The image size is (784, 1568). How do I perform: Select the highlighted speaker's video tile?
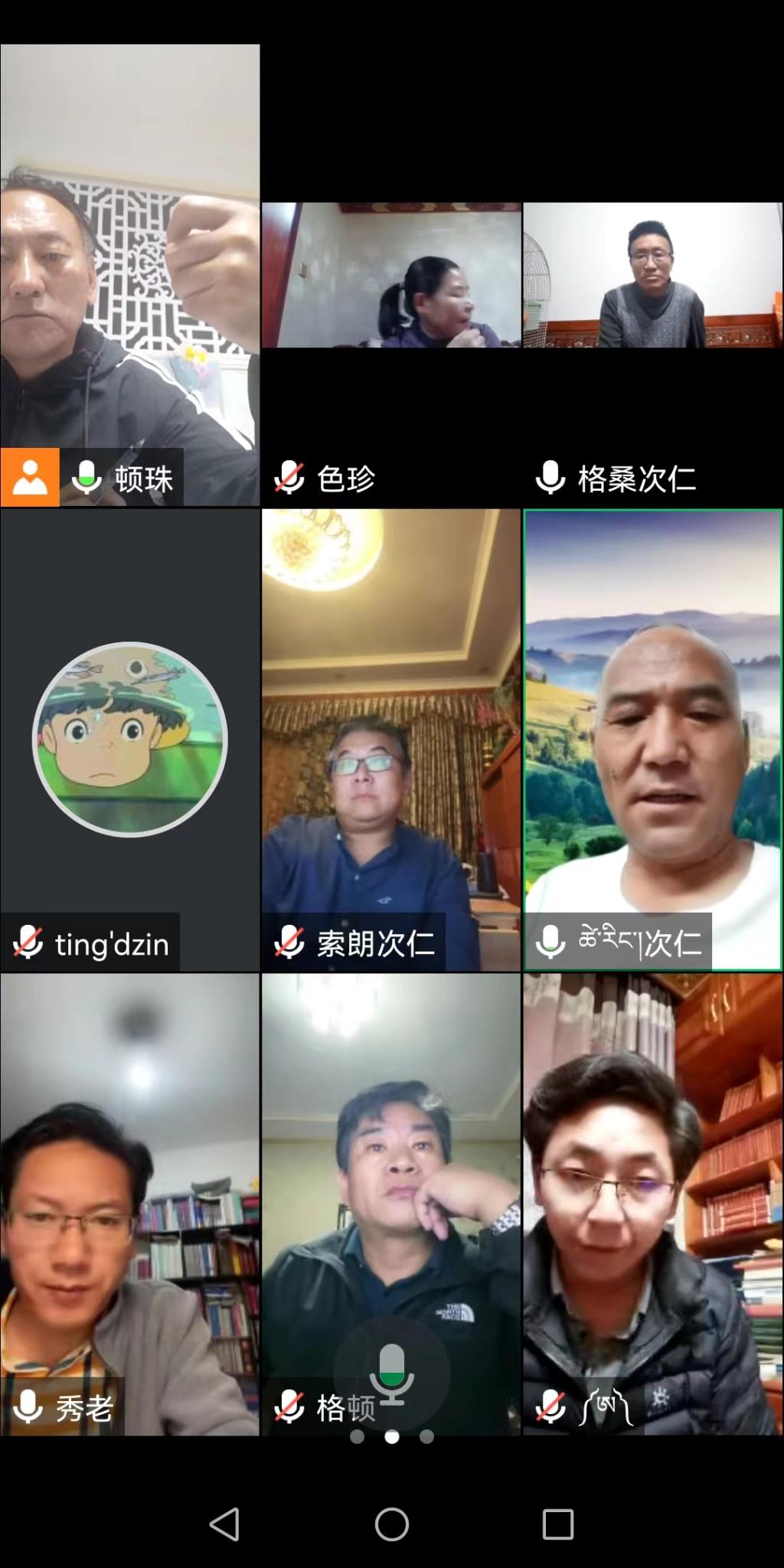coord(652,739)
